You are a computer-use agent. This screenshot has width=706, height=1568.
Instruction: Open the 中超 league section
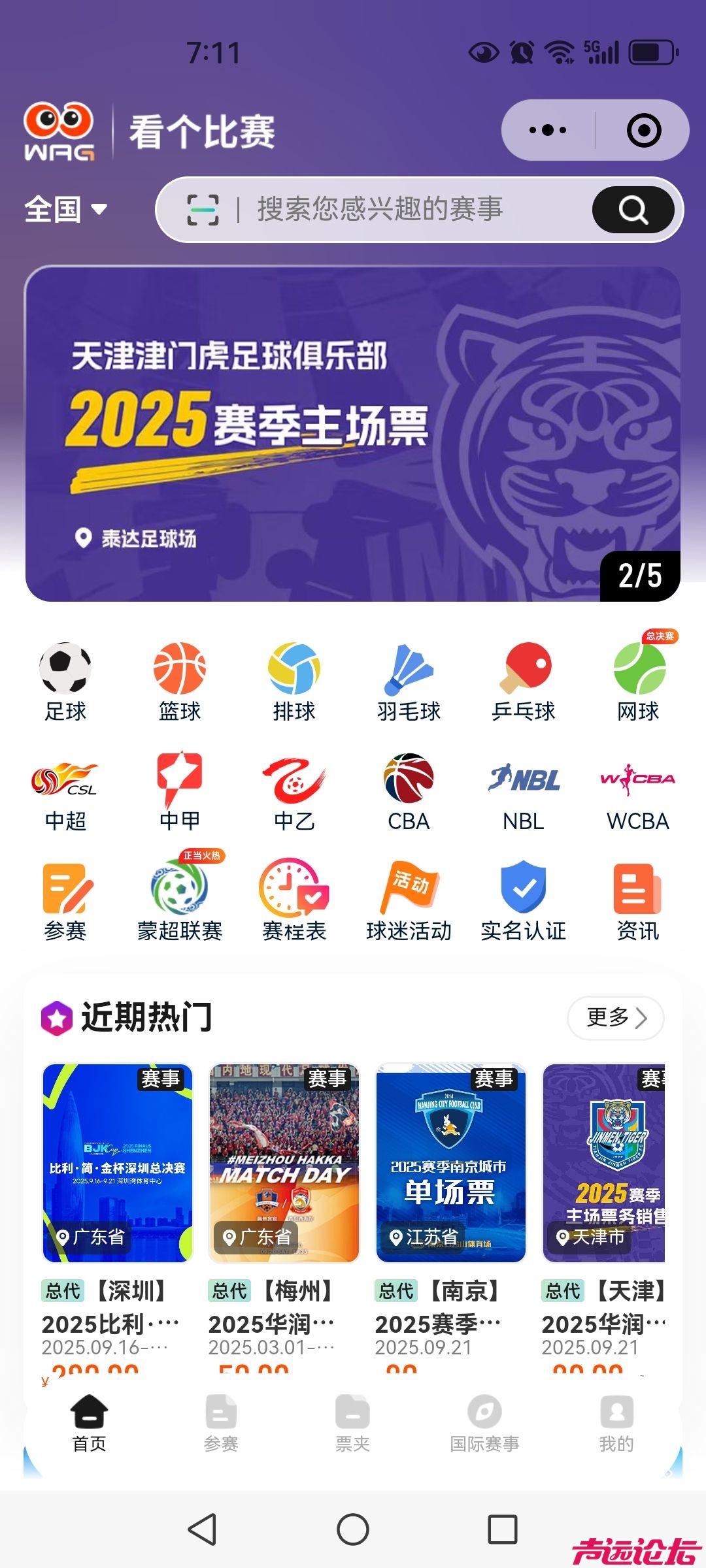[65, 792]
